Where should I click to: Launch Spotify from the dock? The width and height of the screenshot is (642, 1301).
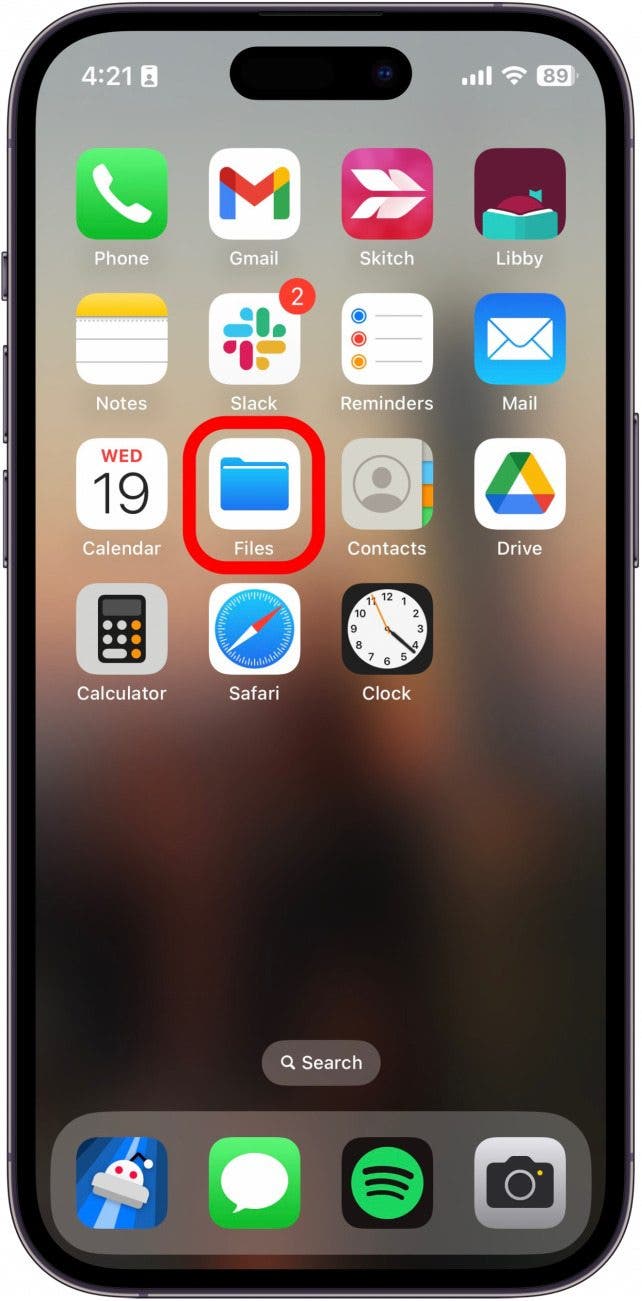pyautogui.click(x=387, y=1183)
